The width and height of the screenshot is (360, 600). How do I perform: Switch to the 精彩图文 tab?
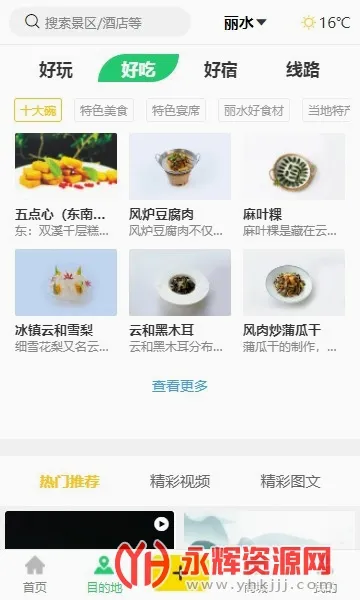pos(290,481)
